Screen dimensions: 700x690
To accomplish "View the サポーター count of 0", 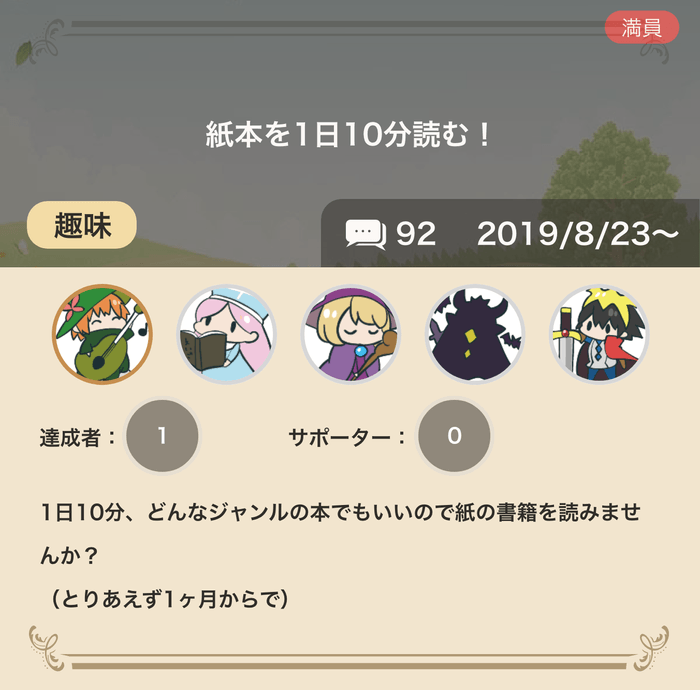I will pyautogui.click(x=454, y=436).
